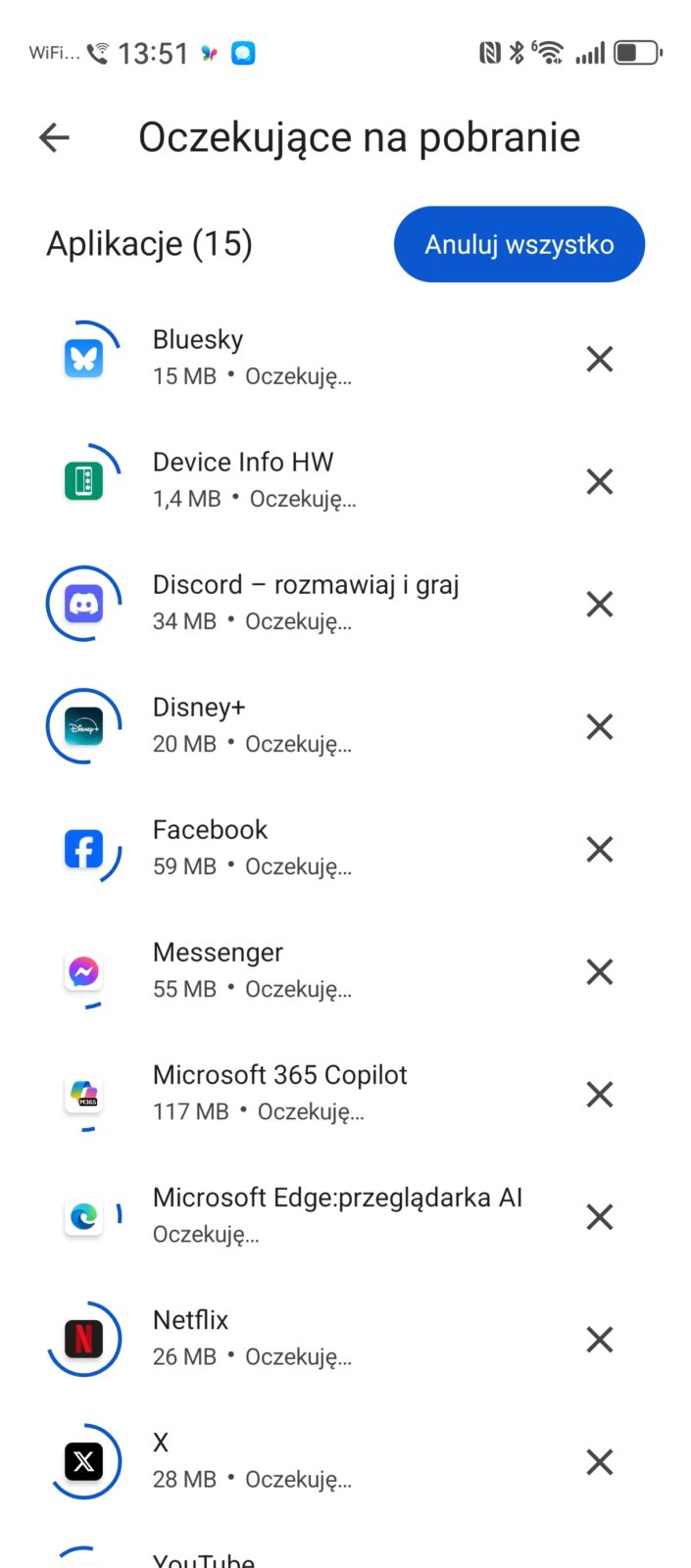Cancel the Facebook download

coord(599,849)
